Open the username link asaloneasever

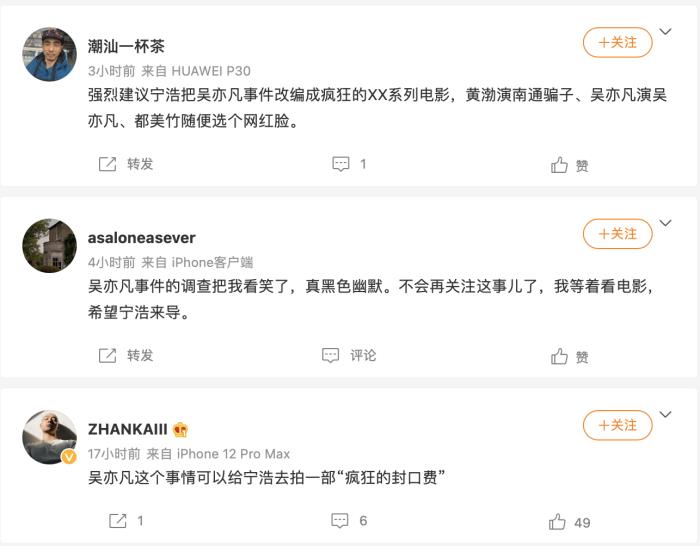pos(141,238)
